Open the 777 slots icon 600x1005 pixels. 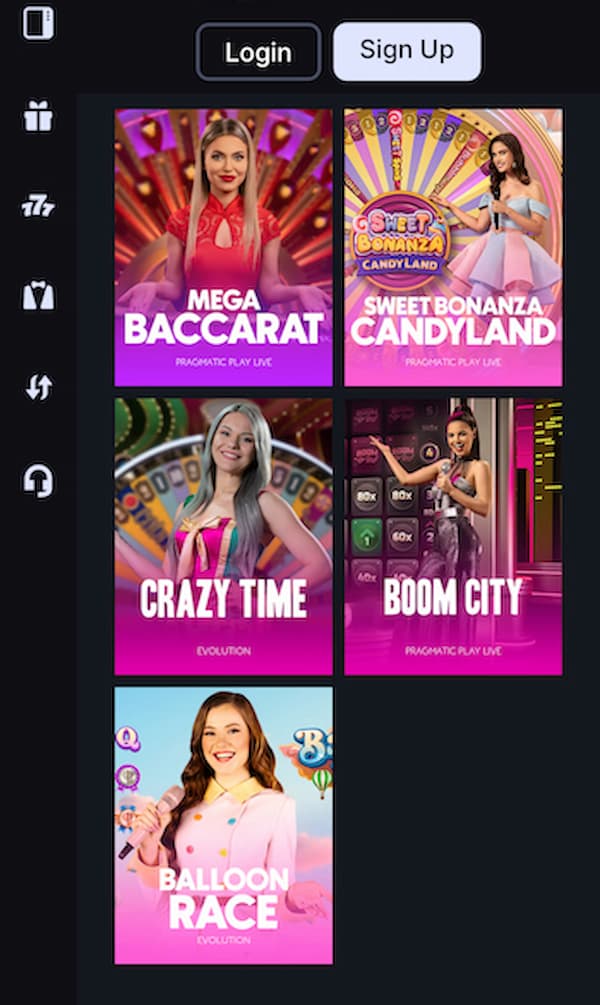[x=38, y=207]
